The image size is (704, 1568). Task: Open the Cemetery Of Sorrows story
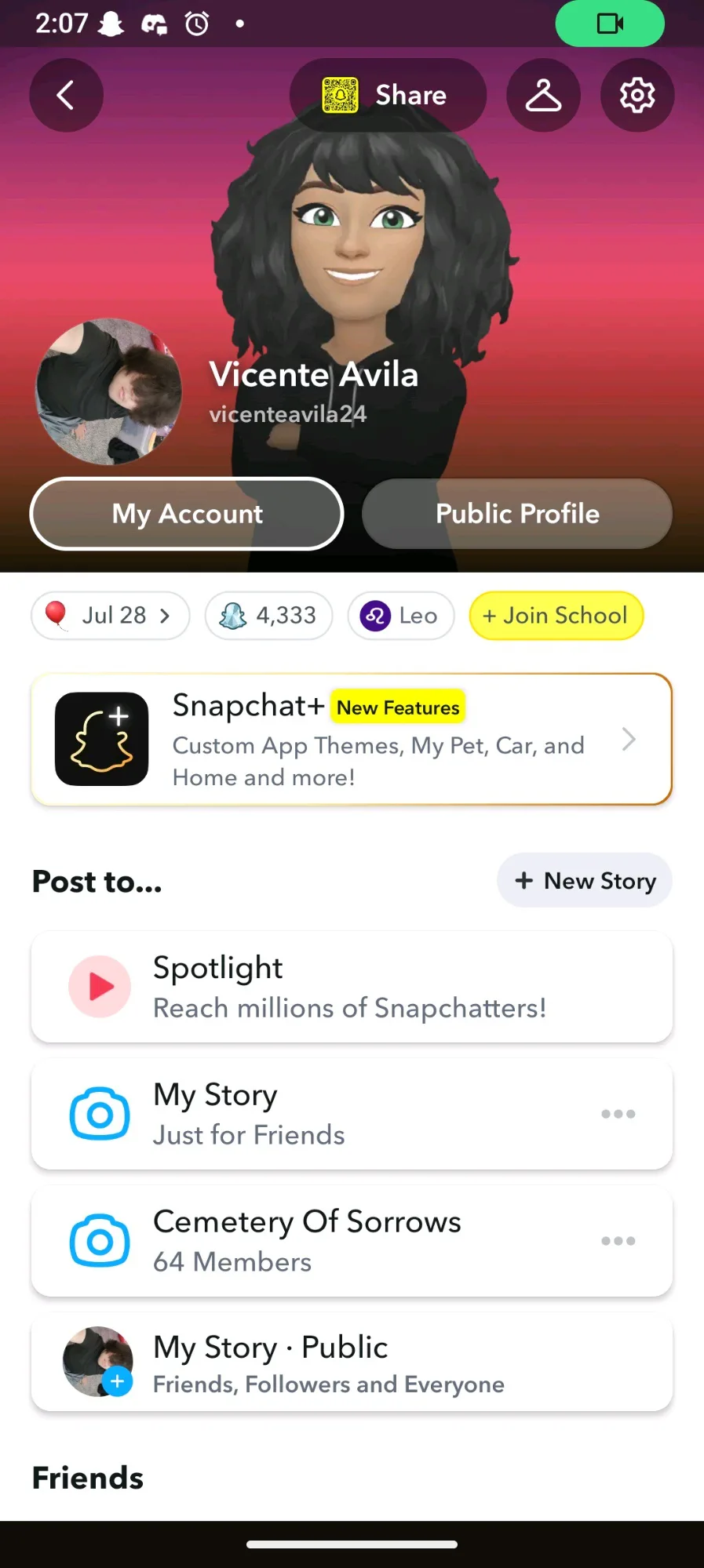(x=314, y=1241)
